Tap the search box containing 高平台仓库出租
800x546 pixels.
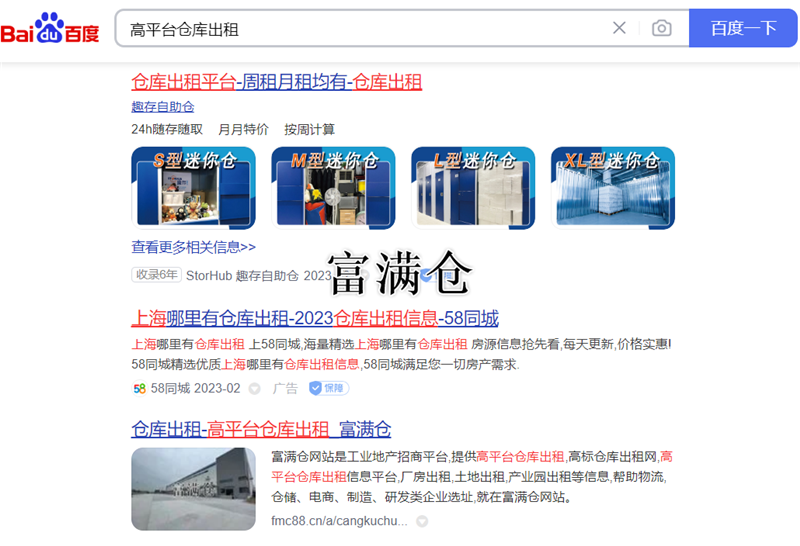[360, 28]
